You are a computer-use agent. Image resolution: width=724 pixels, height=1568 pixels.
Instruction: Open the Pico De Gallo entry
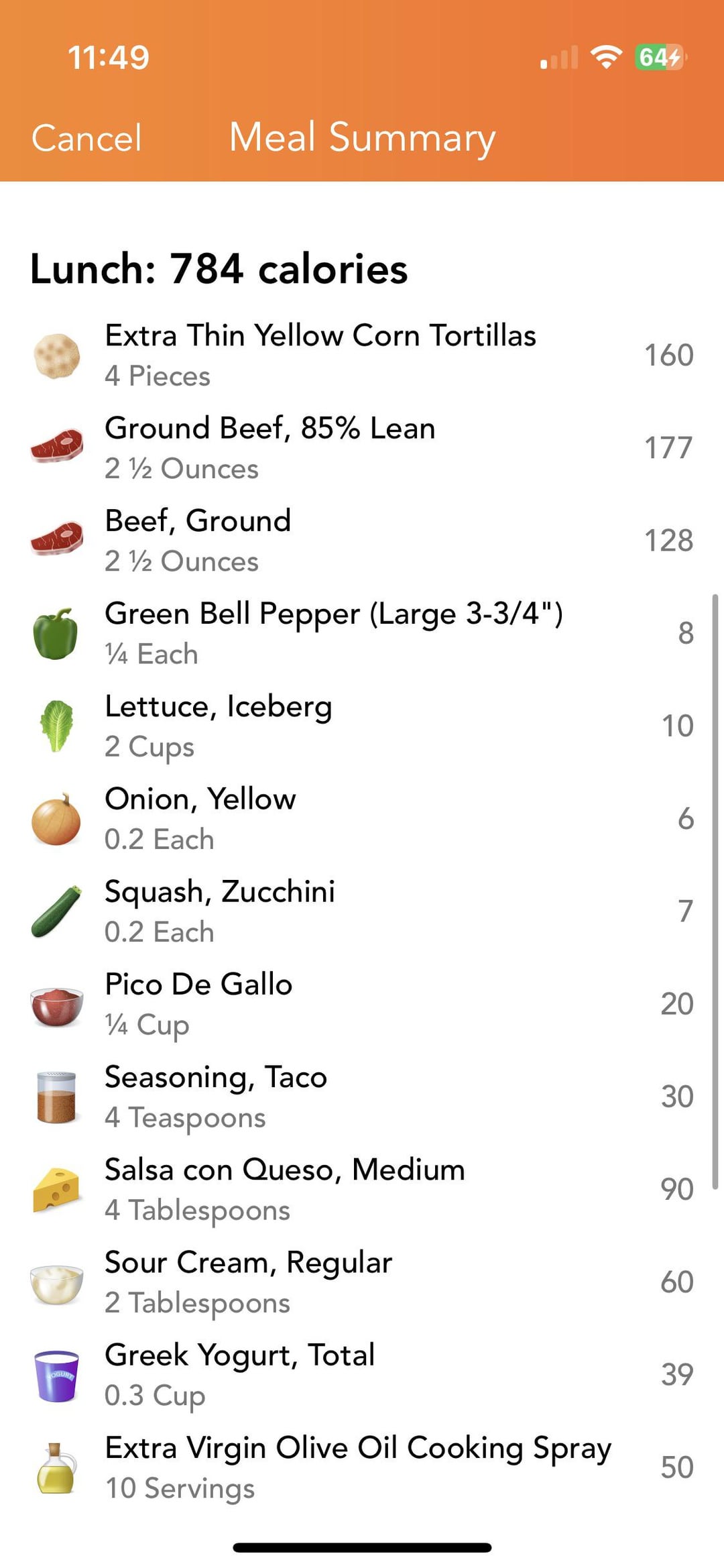pos(362,1004)
